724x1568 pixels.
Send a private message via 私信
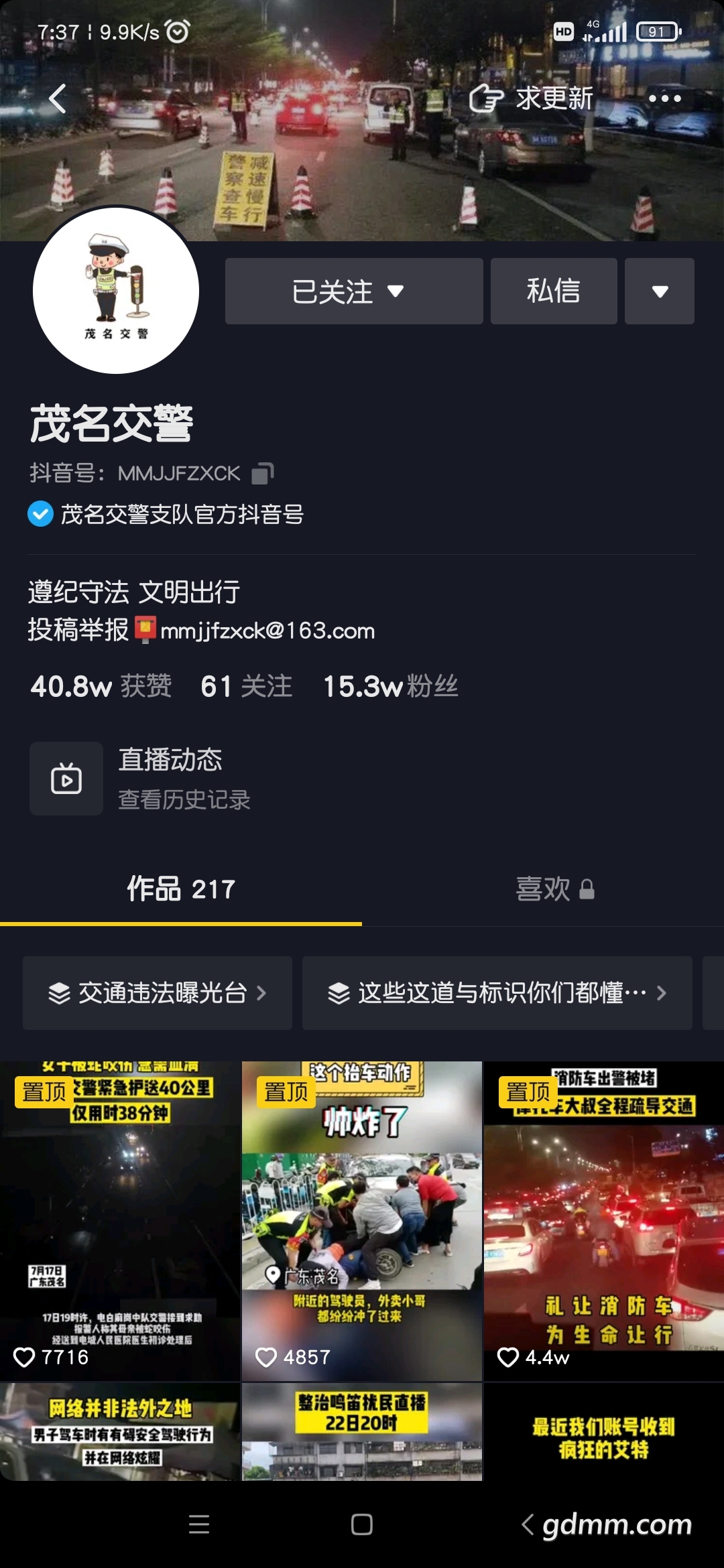click(x=554, y=291)
